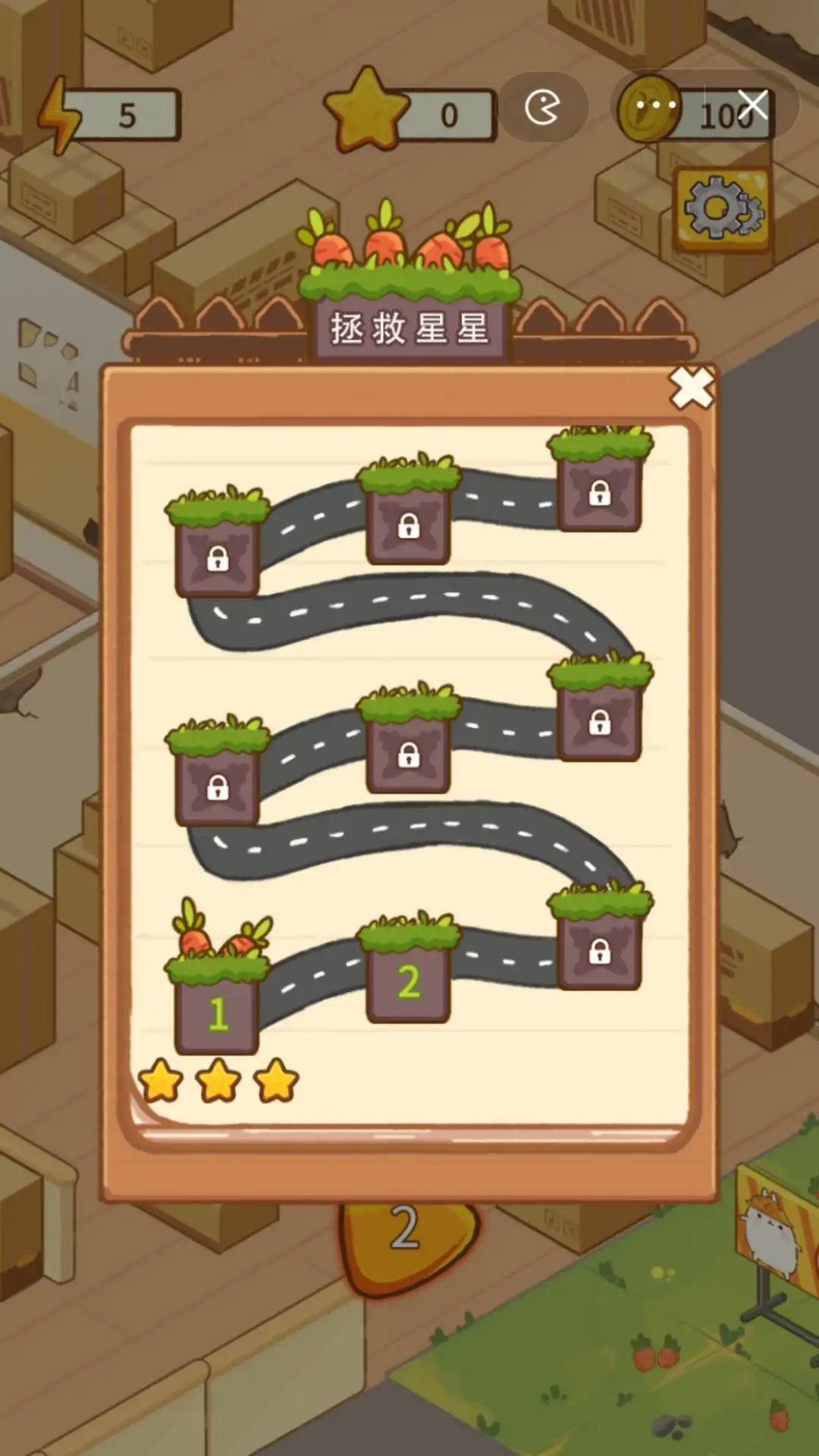The width and height of the screenshot is (819, 1456).
Task: Close the 拯救星星 level select dialog
Action: tap(692, 388)
